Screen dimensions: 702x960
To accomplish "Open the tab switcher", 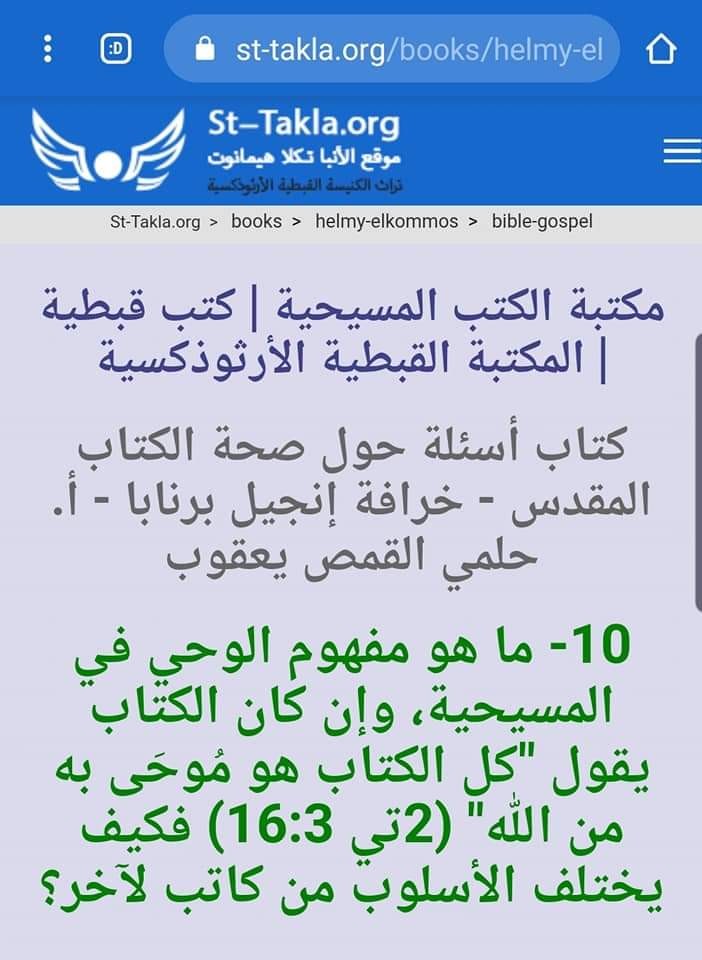I will point(116,48).
